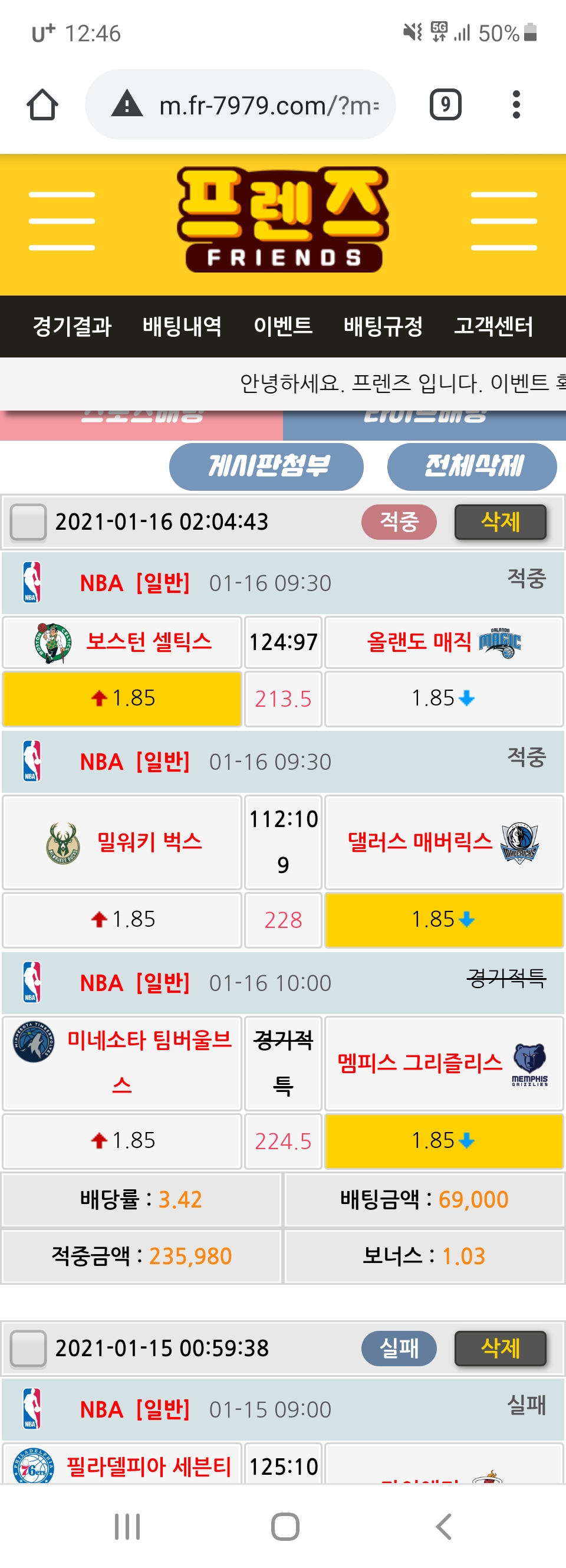Open recent apps view
Viewport: 566px width, 1568px height.
point(127,1526)
